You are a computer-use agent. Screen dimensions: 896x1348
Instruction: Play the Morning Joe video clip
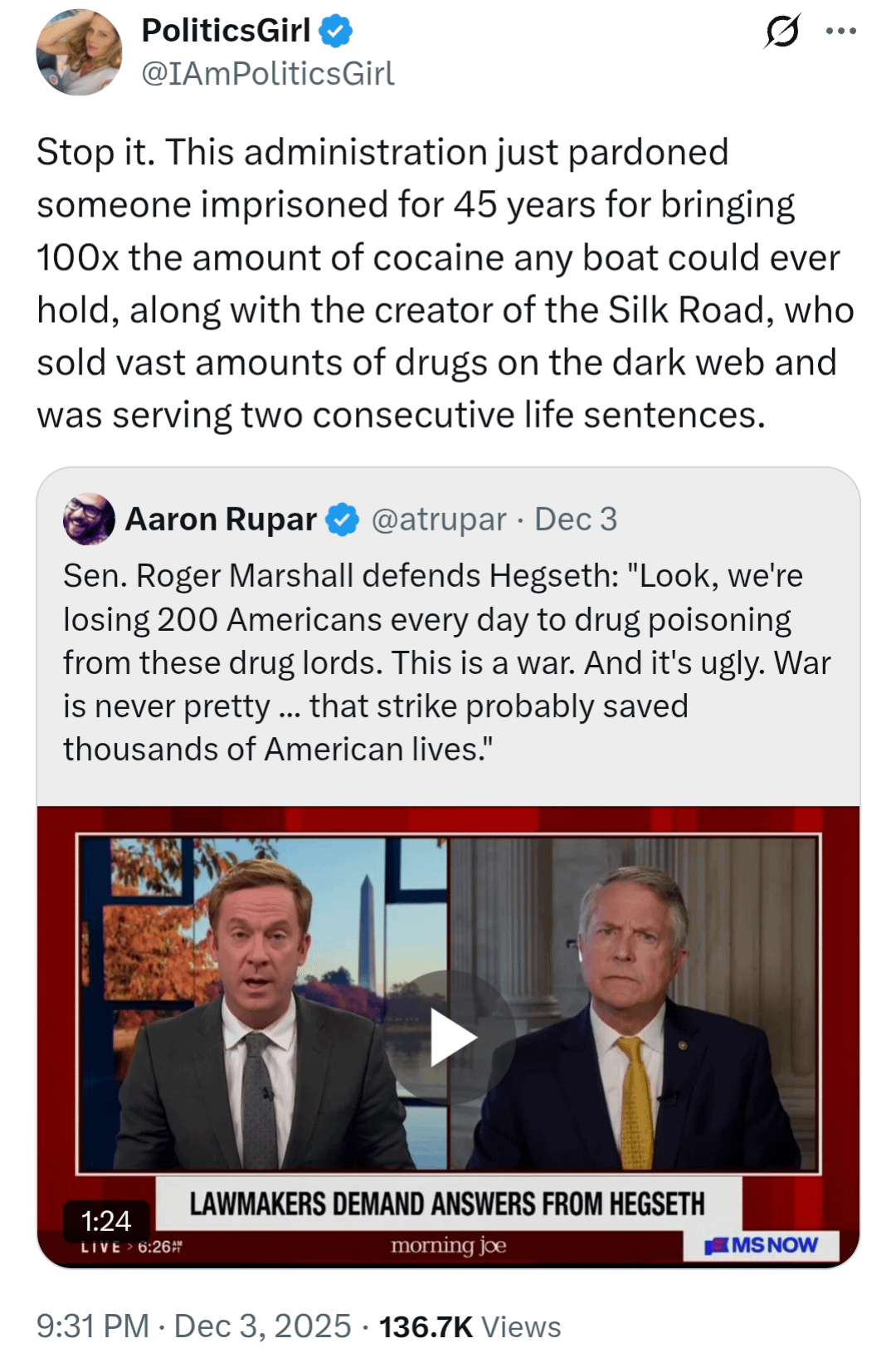pyautogui.click(x=453, y=1038)
